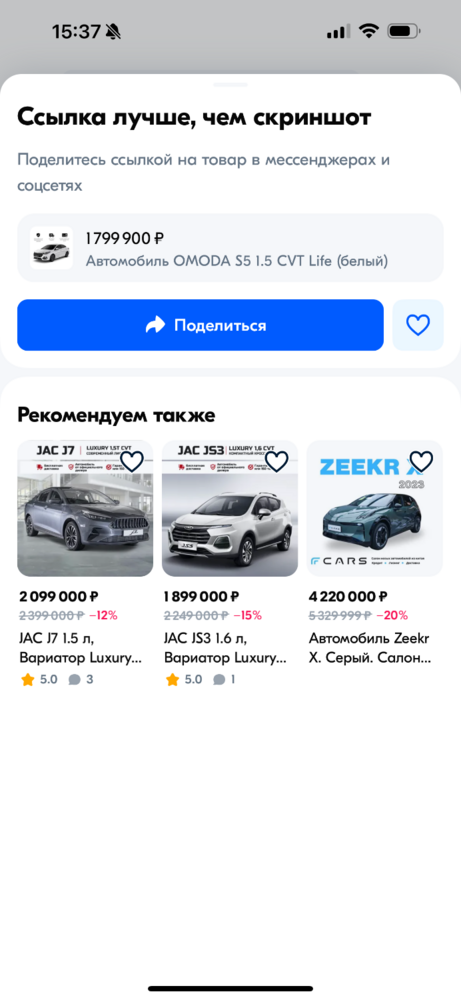Open the OMODA S5 product row
The width and height of the screenshot is (461, 1000).
point(230,247)
